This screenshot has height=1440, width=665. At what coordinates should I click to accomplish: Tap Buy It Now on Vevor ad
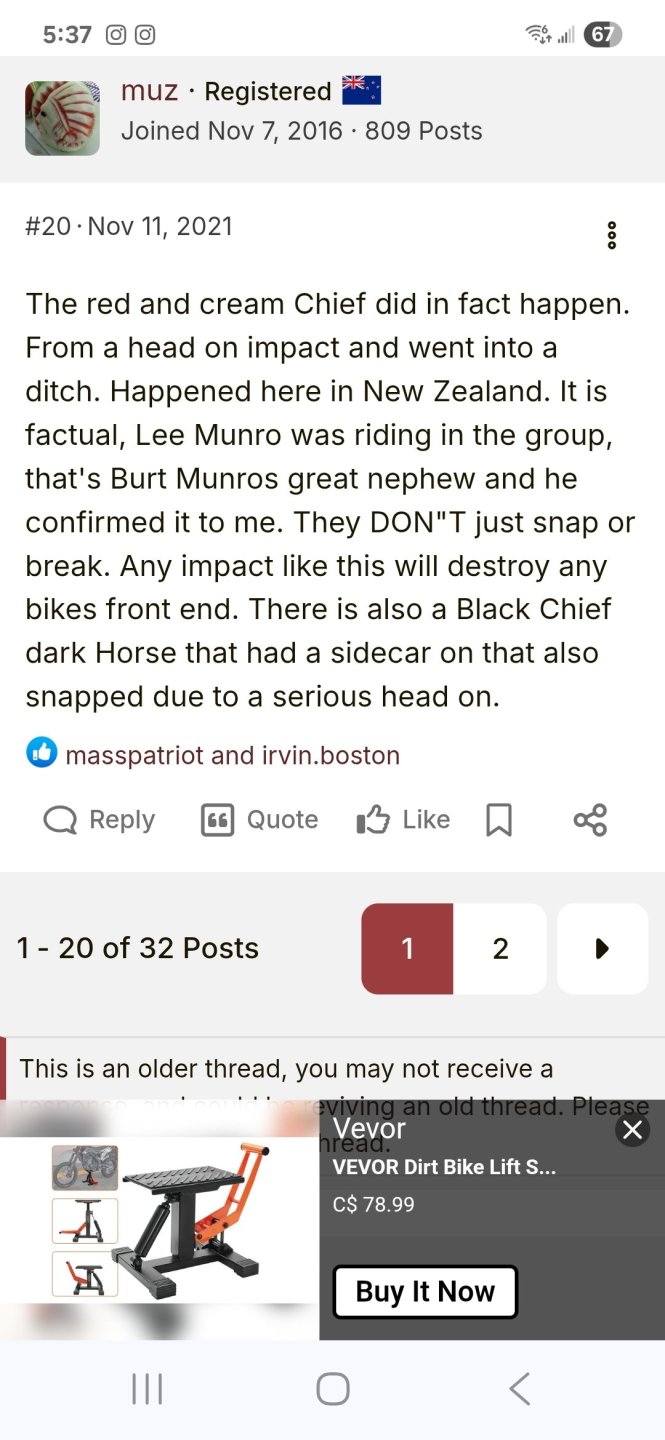click(x=425, y=1291)
